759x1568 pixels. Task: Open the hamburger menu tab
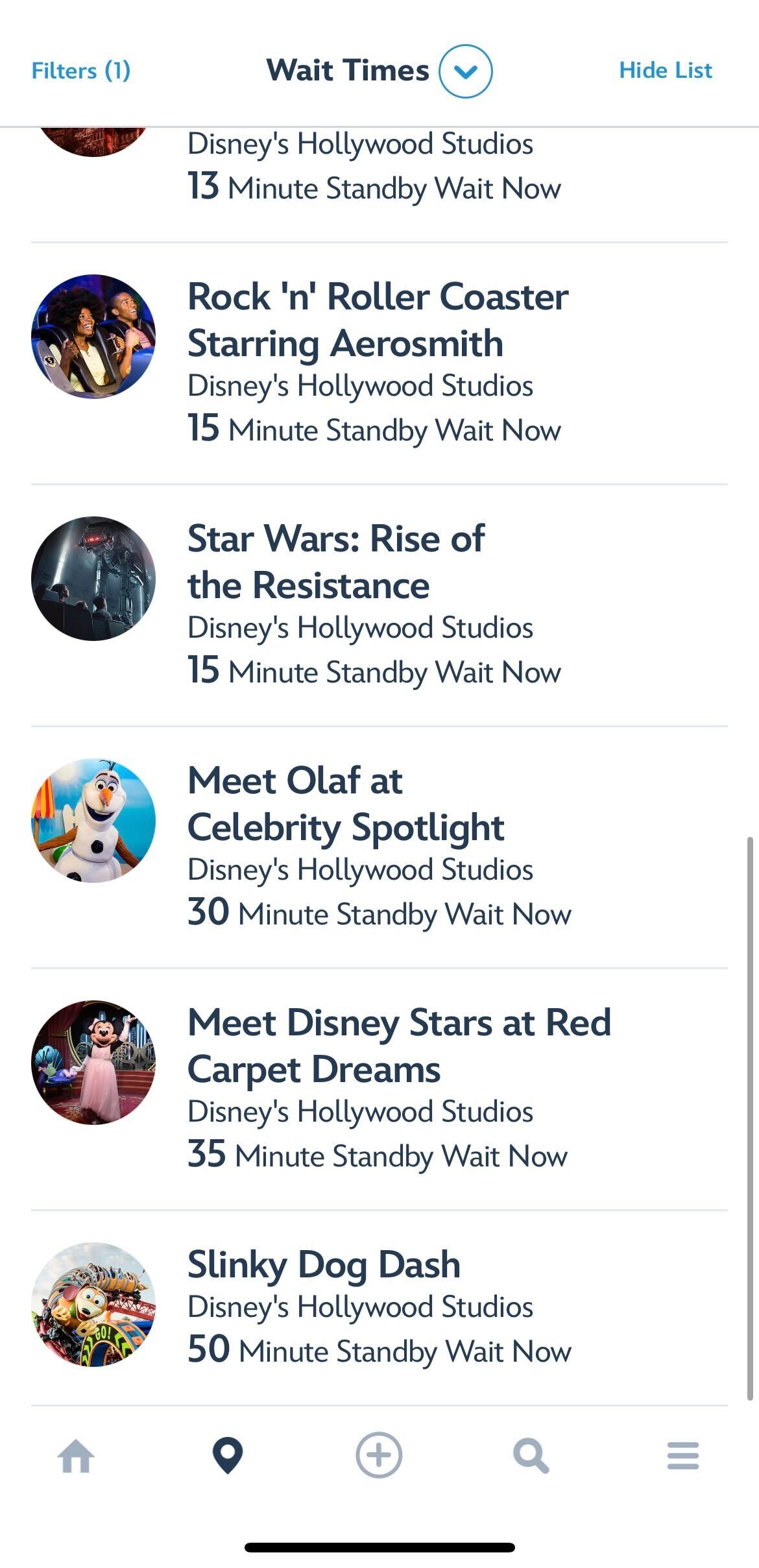[682, 1456]
